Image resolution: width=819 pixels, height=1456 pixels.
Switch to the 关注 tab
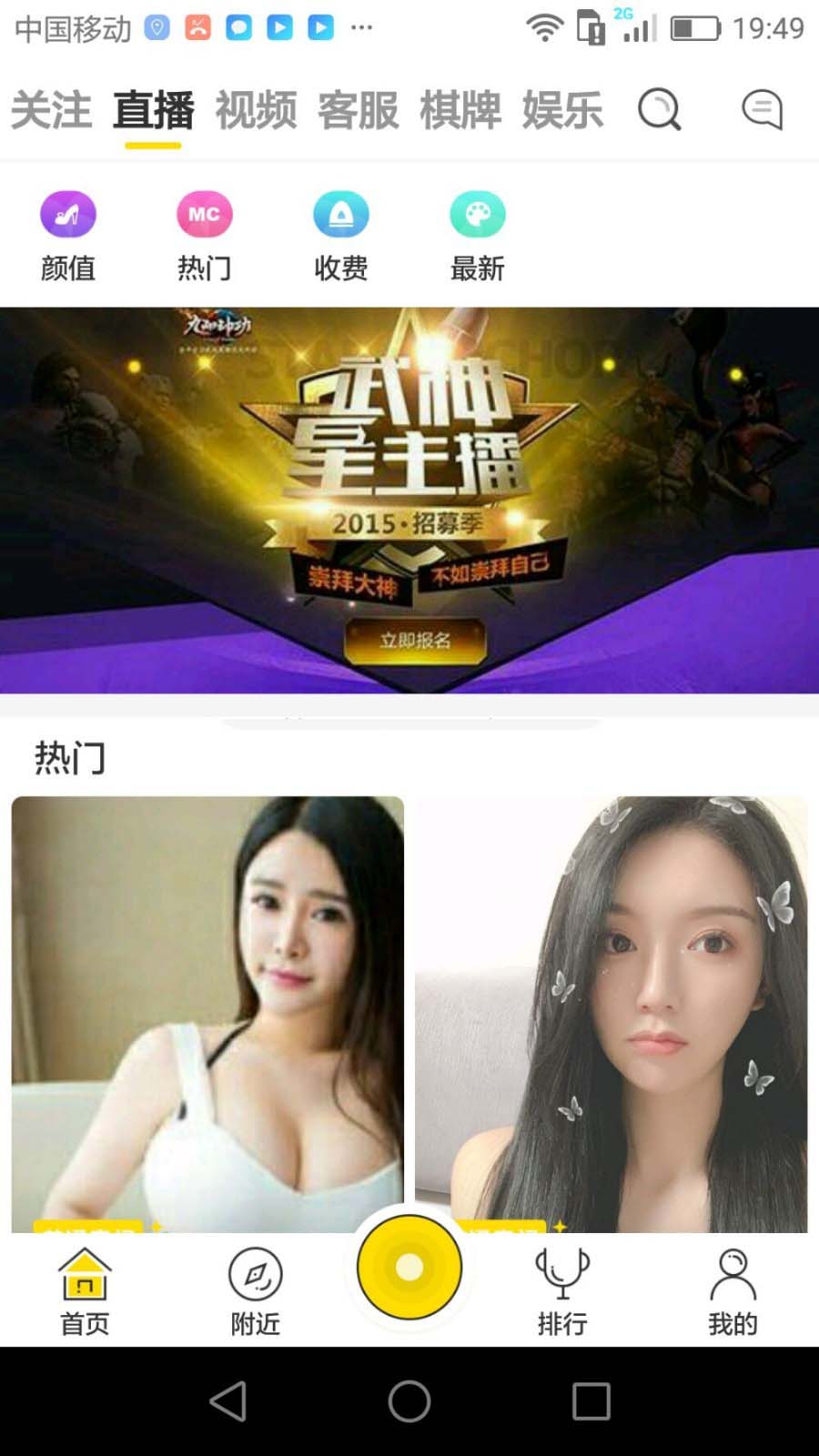click(51, 111)
